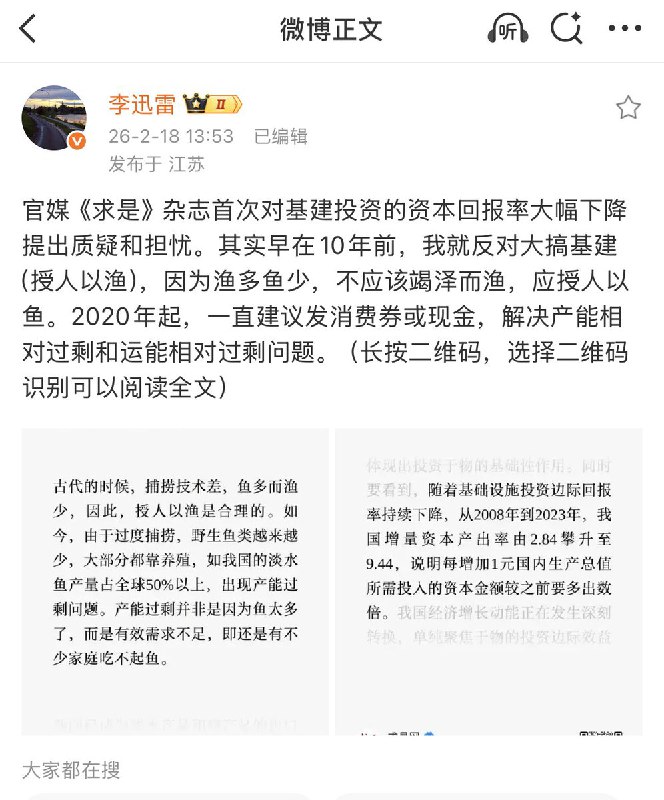This screenshot has height=800, width=664.
Task: Open 李迅雷's profile picture
Action: [54, 118]
